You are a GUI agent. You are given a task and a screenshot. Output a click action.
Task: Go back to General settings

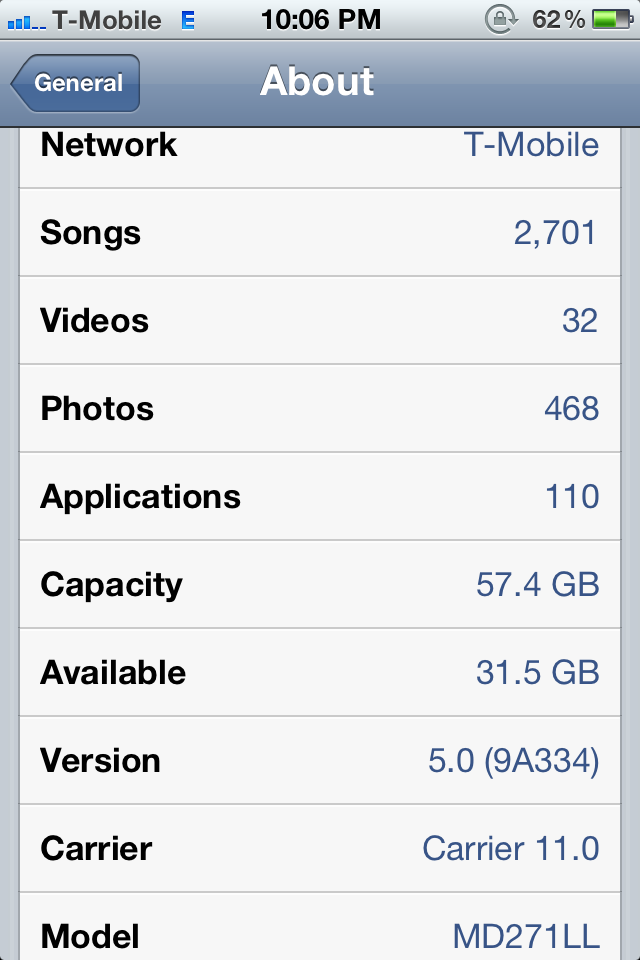[x=77, y=83]
